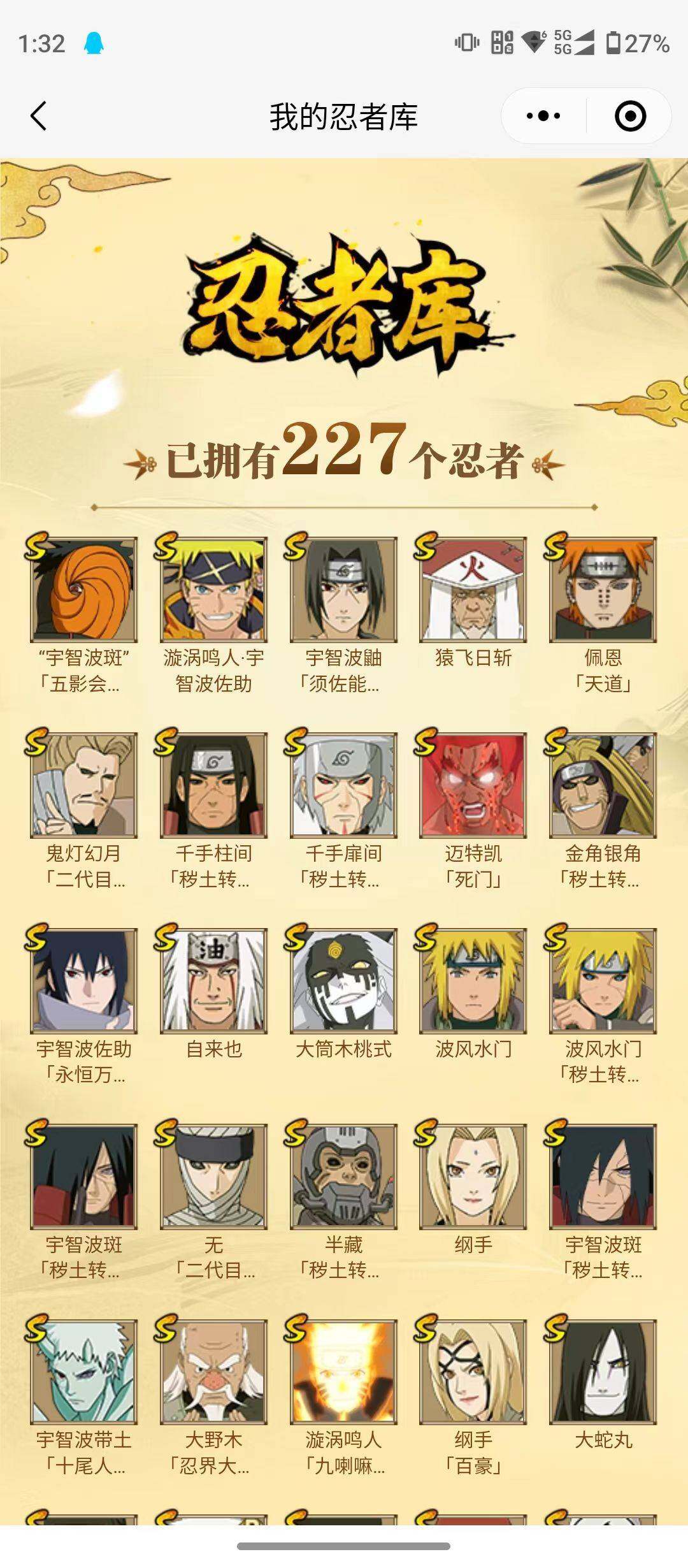Select ninja 金角银角

[x=603, y=785]
